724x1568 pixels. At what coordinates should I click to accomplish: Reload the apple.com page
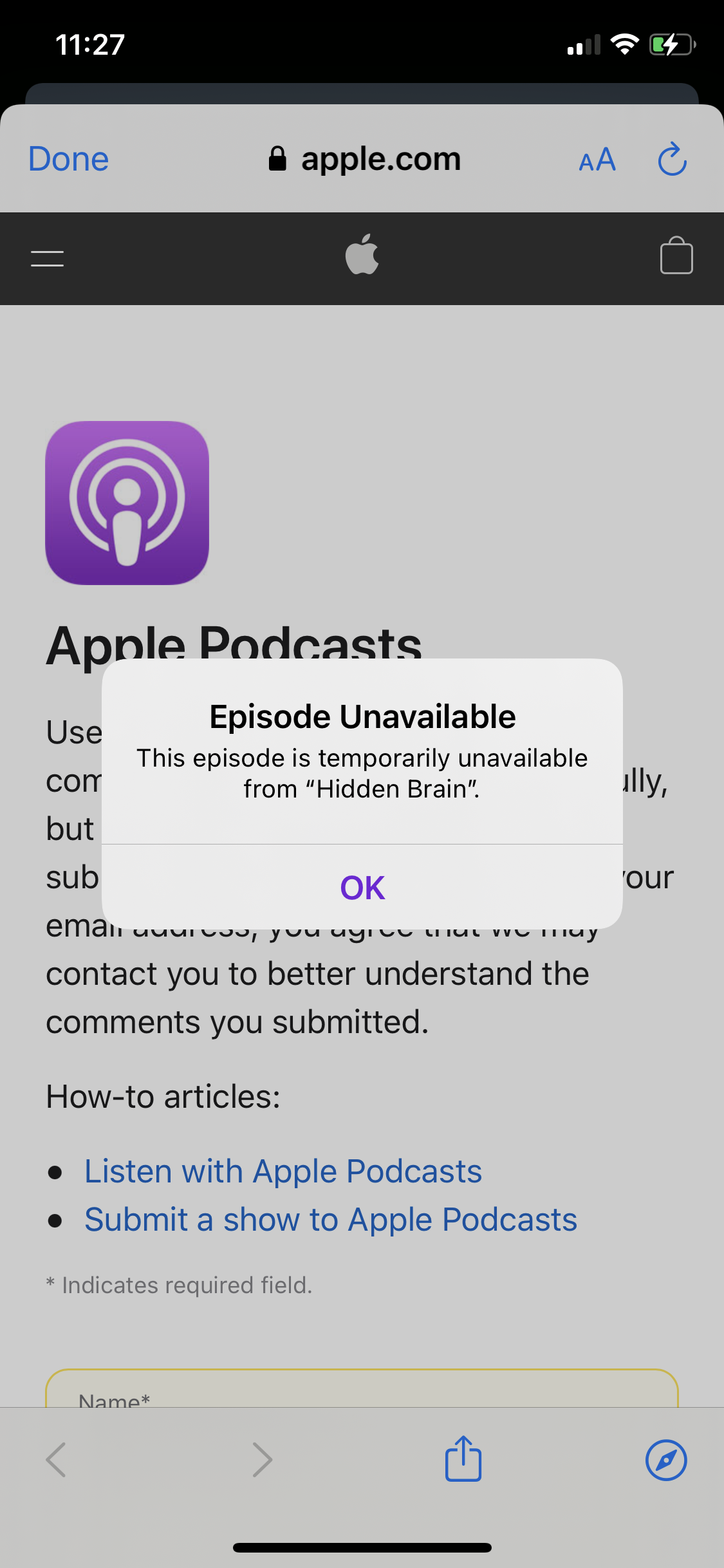click(672, 159)
